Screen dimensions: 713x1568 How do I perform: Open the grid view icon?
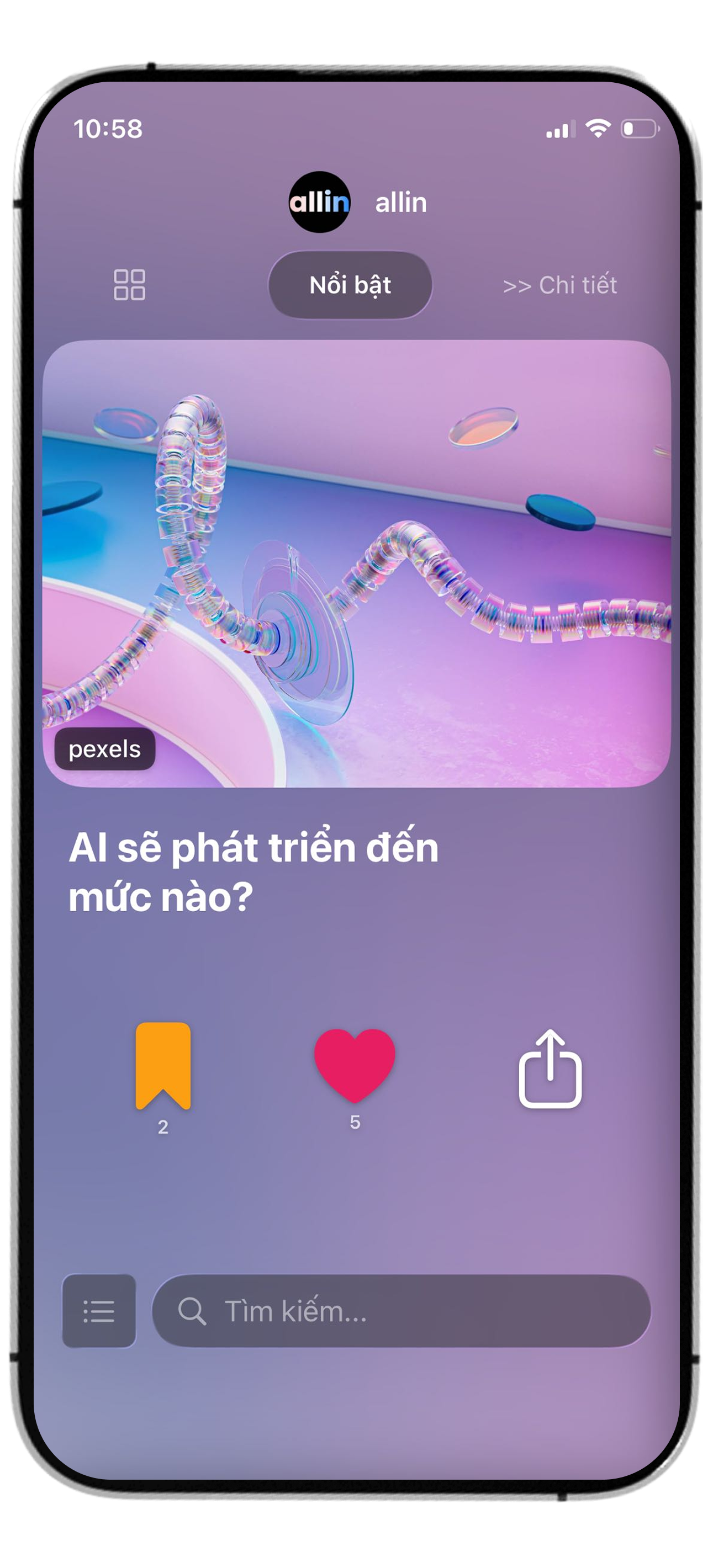click(x=129, y=285)
